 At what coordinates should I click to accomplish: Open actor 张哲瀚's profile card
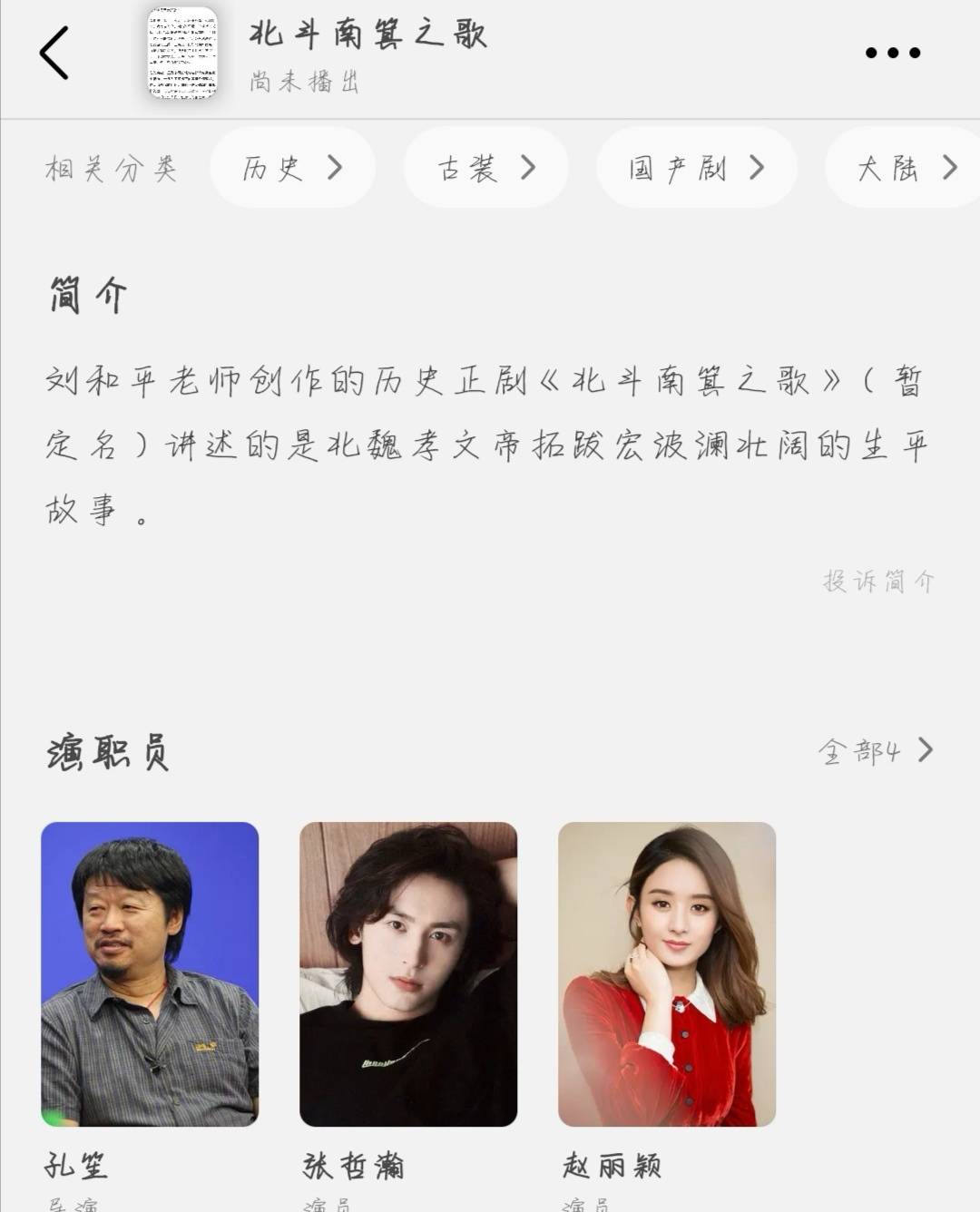pyautogui.click(x=408, y=973)
